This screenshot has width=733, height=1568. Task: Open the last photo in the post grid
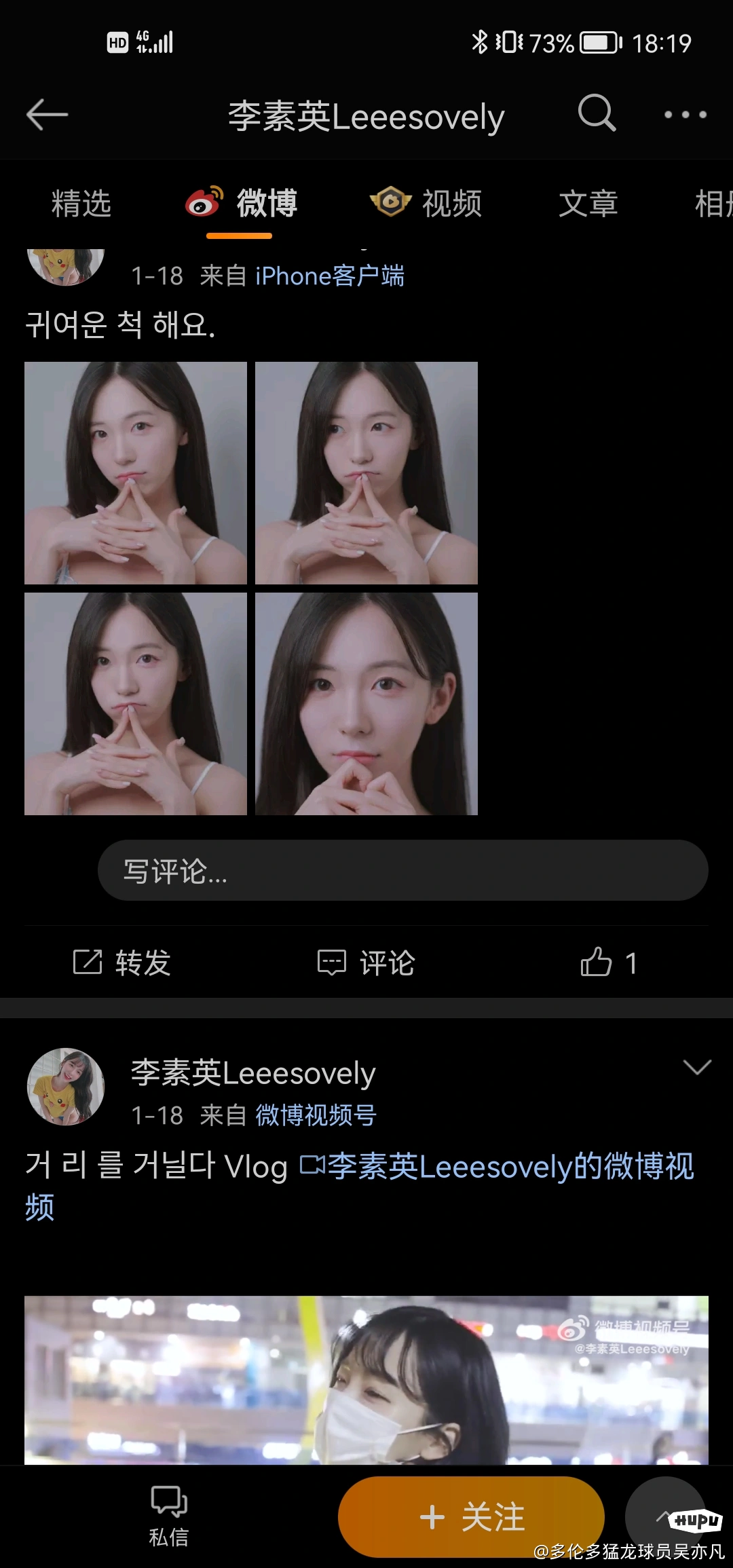366,704
